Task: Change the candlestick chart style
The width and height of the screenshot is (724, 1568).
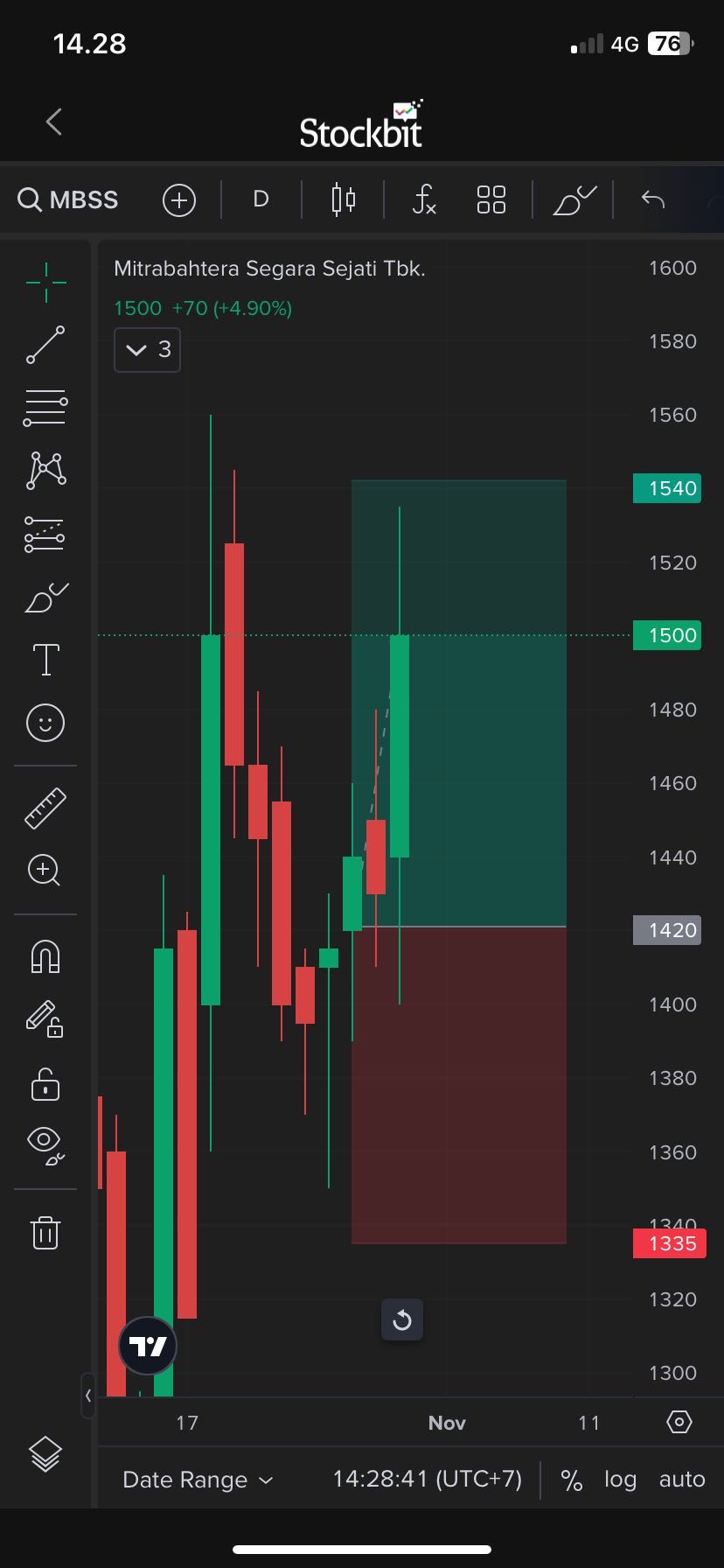Action: 344,199
